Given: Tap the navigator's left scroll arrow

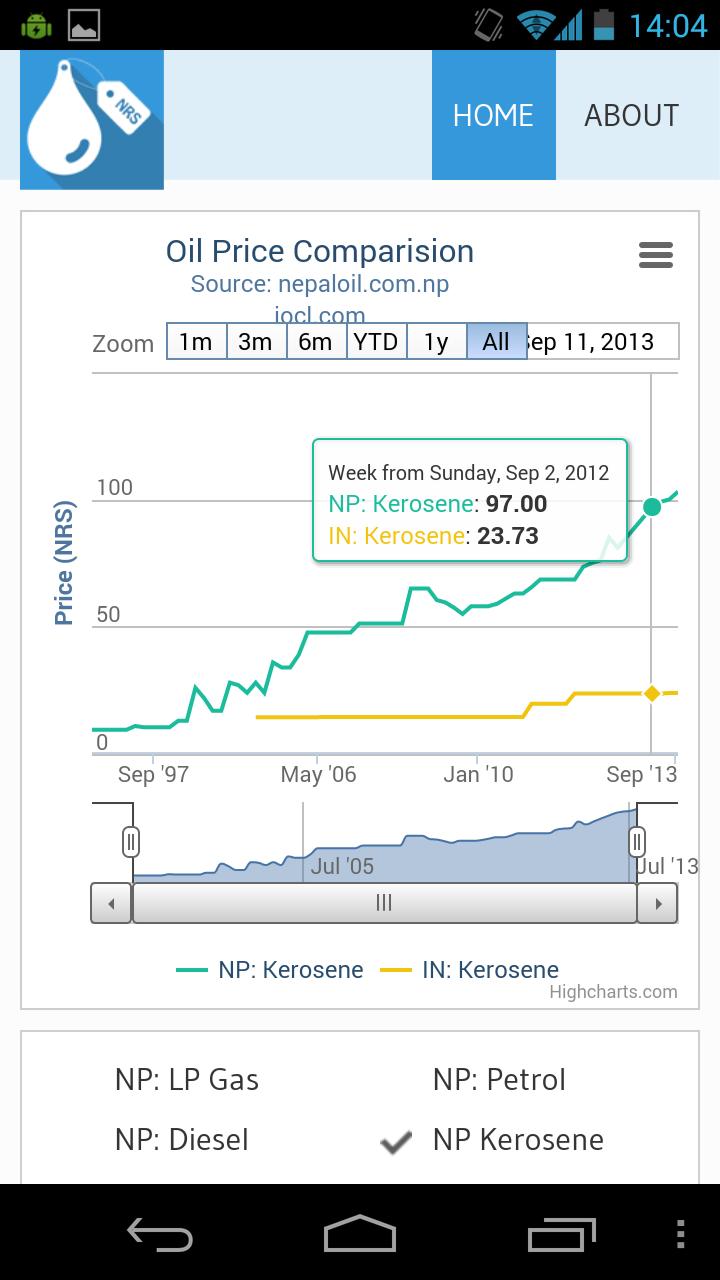Looking at the screenshot, I should coord(111,903).
